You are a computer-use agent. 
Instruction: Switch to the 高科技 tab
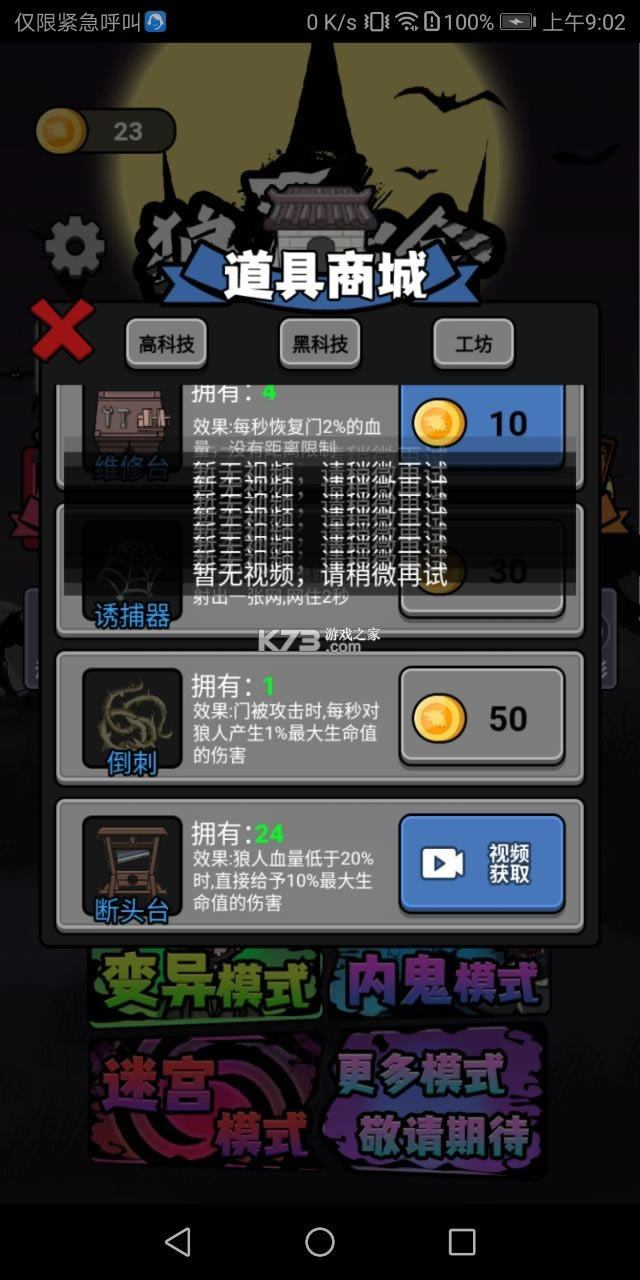pyautogui.click(x=167, y=344)
